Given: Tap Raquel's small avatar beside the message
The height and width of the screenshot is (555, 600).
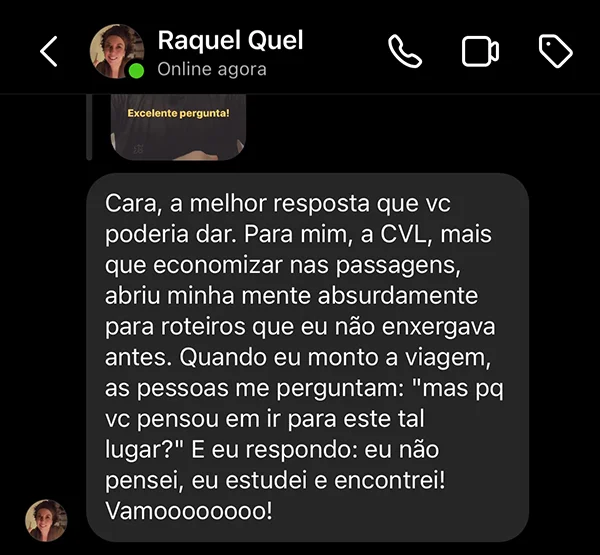Looking at the screenshot, I should (x=46, y=520).
